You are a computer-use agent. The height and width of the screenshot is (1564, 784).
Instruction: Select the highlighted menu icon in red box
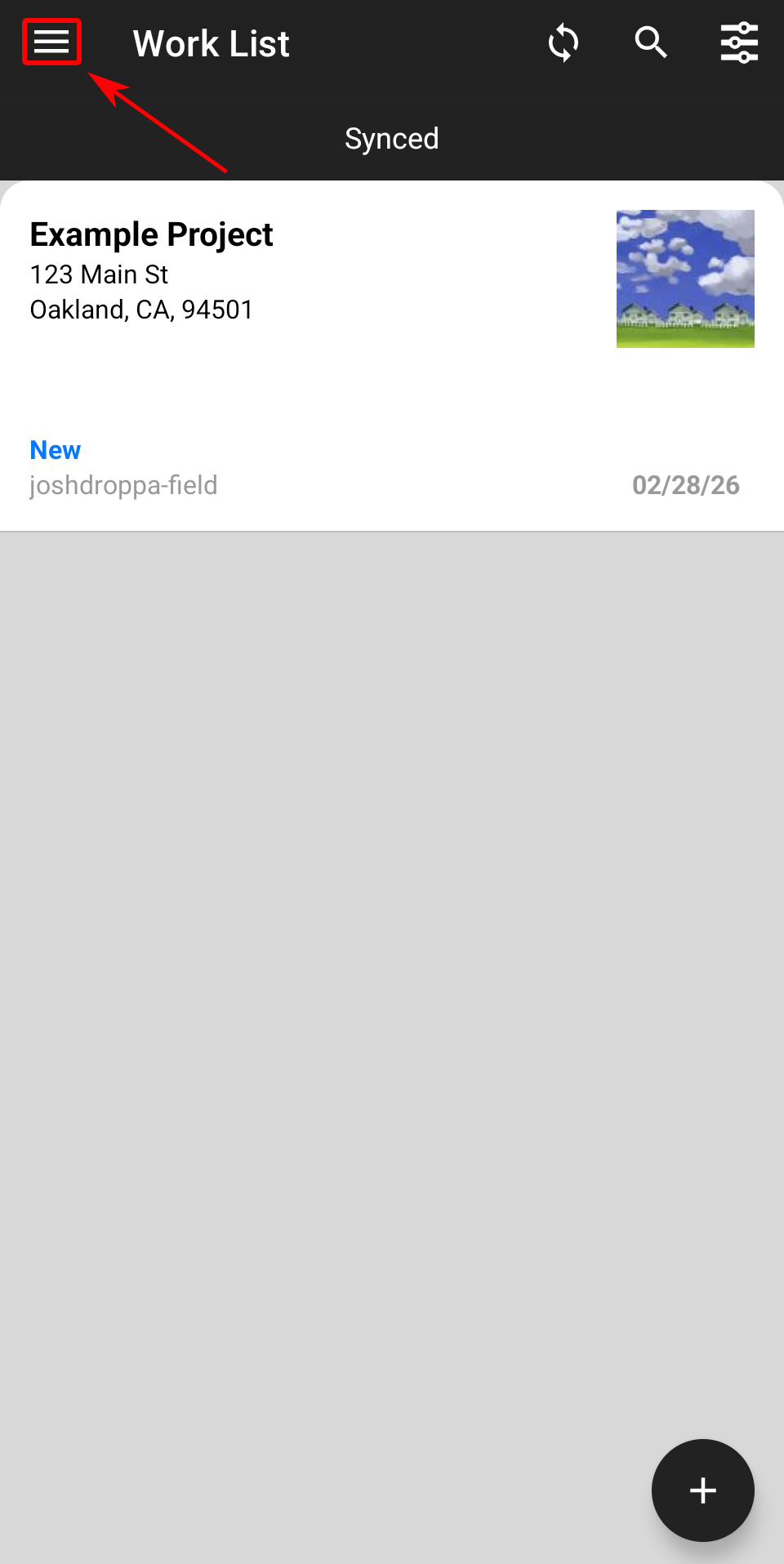[51, 42]
